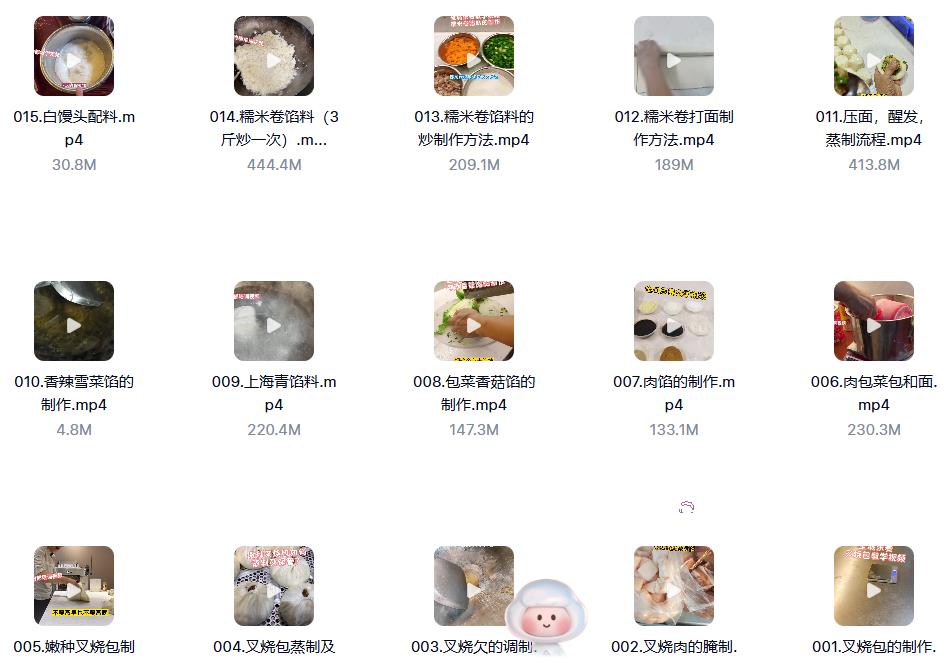
Task: Open 012.糯米卷打面制作方法.mp4
Action: 674,57
